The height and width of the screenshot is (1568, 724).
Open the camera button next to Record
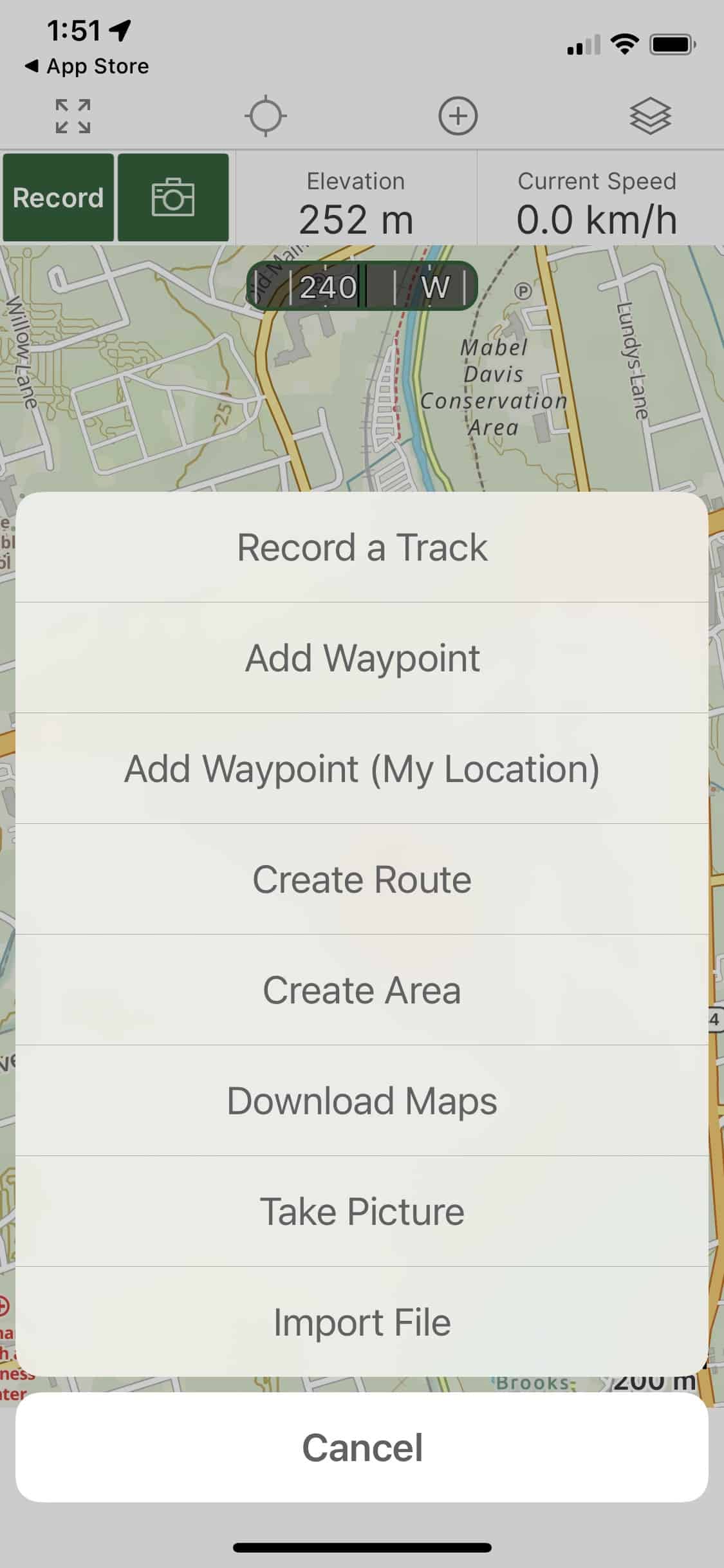coord(173,198)
